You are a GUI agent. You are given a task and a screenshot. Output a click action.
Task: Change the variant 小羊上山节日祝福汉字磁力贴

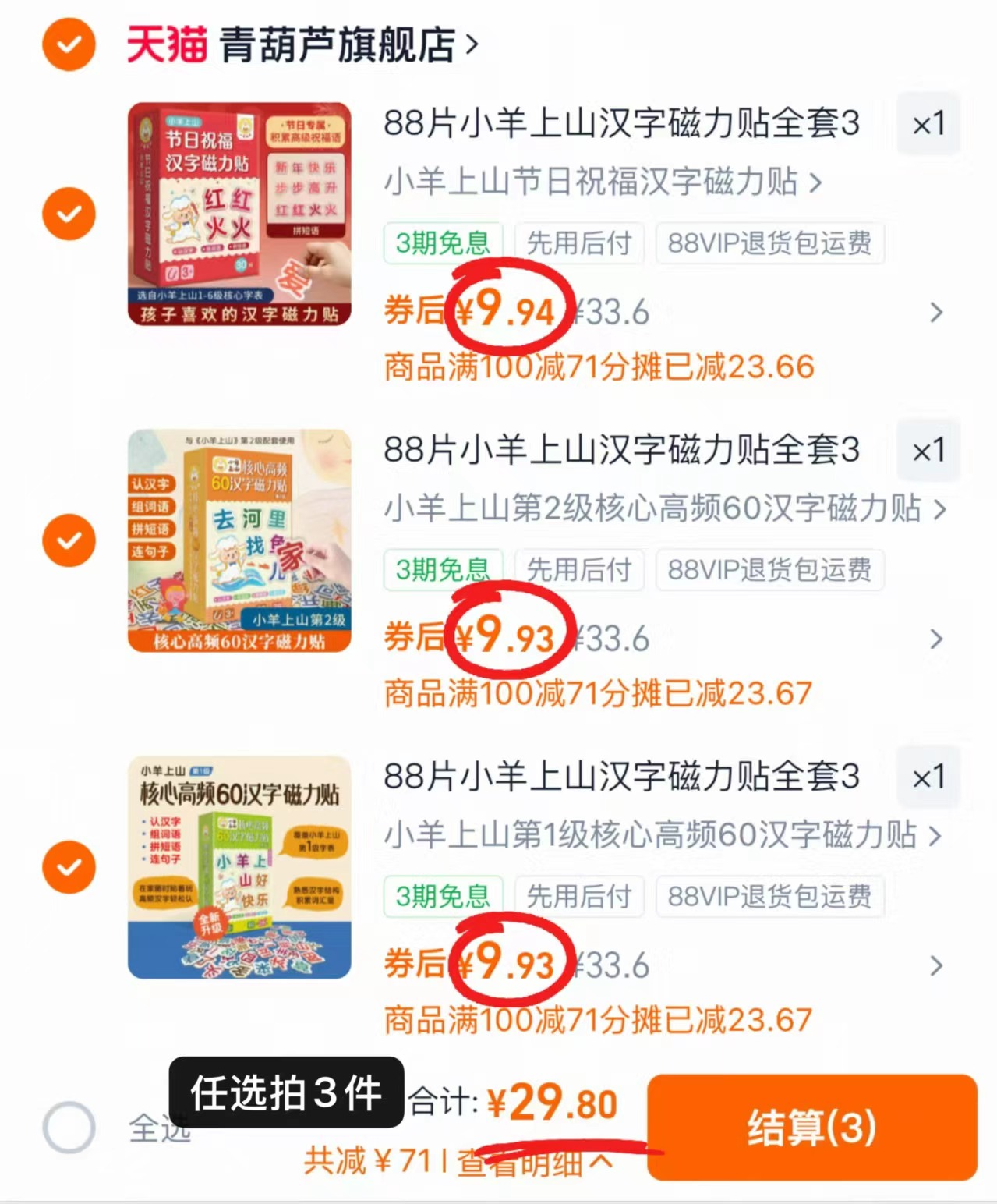(x=602, y=182)
